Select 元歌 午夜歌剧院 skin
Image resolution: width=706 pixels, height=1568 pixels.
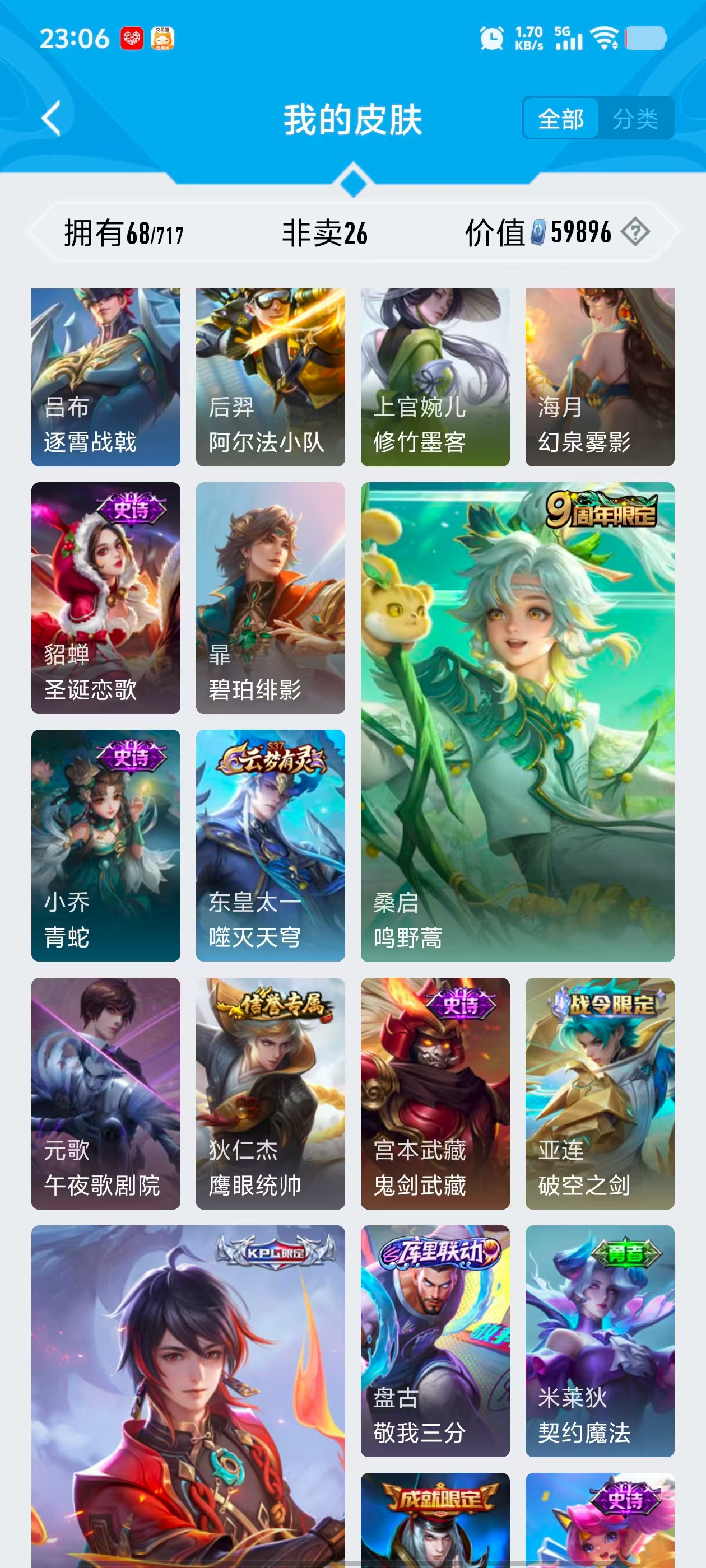click(x=105, y=1093)
